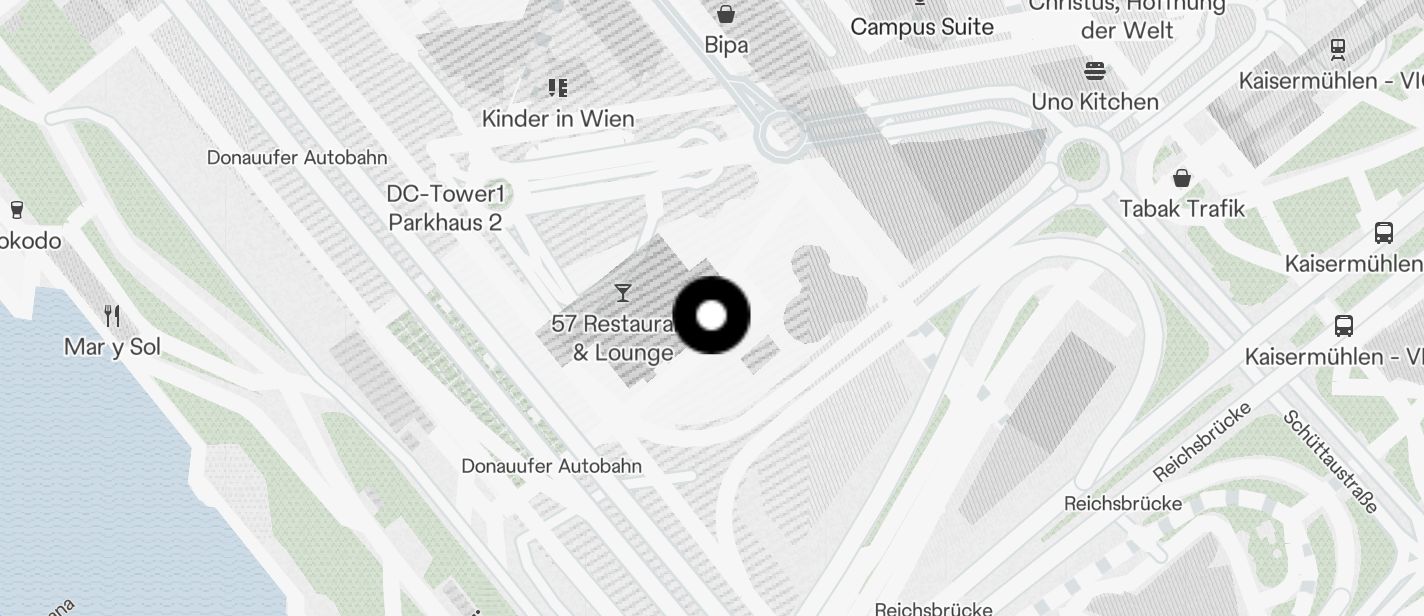Select the Bipa shop marker
The width and height of the screenshot is (1424, 616).
coord(726,15)
